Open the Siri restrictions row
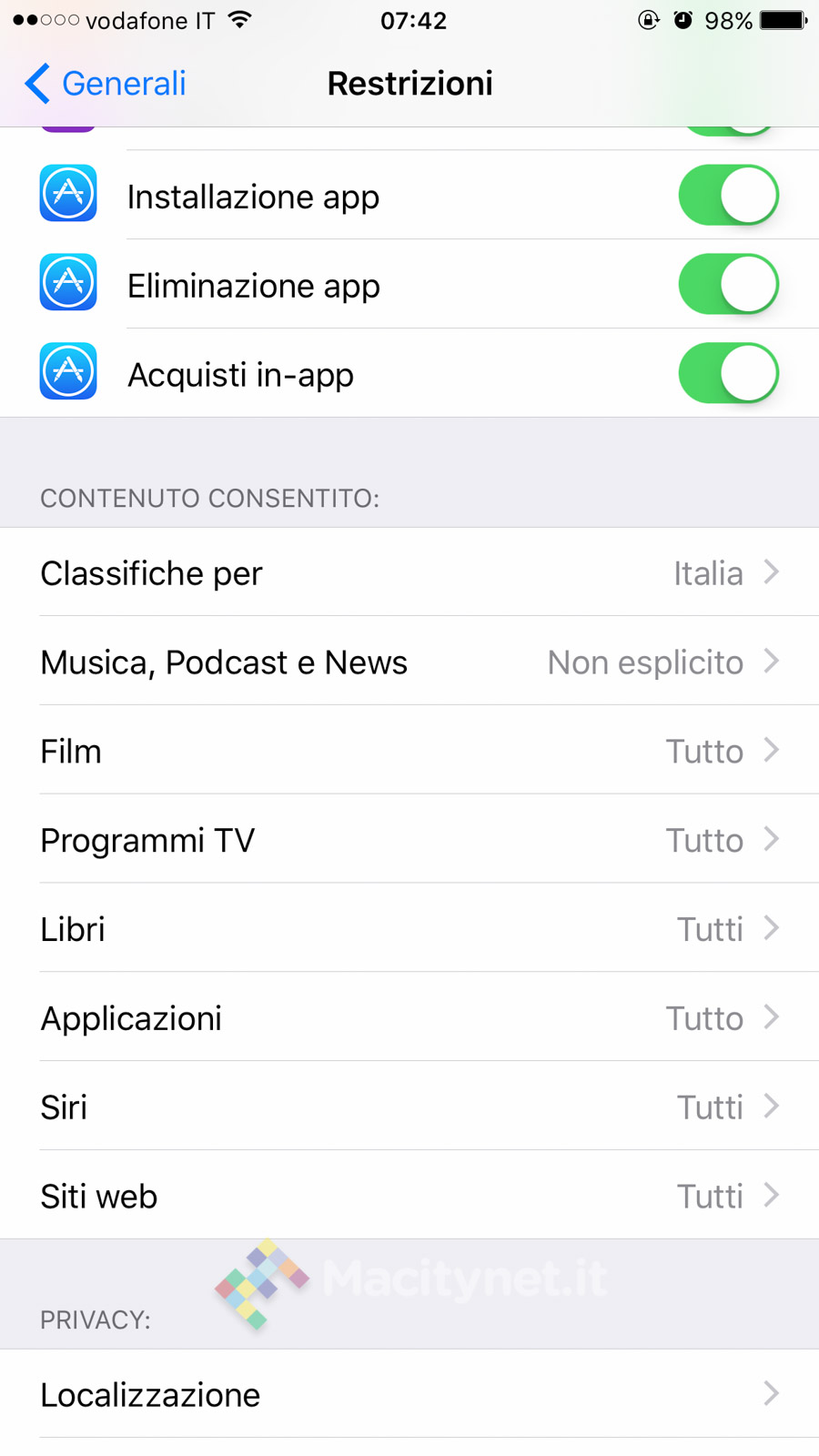 tap(409, 1107)
